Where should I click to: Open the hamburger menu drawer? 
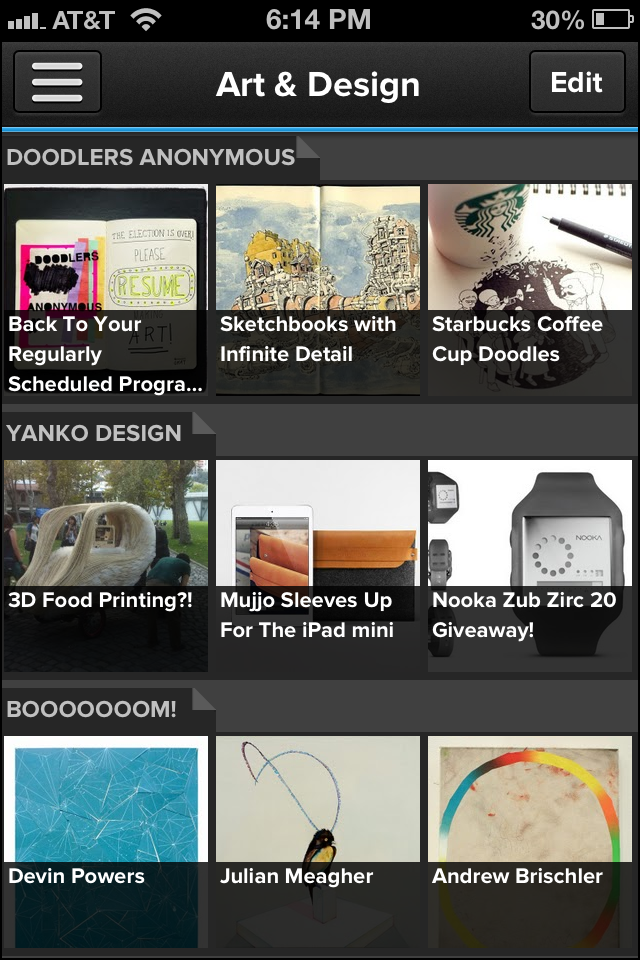click(x=57, y=82)
